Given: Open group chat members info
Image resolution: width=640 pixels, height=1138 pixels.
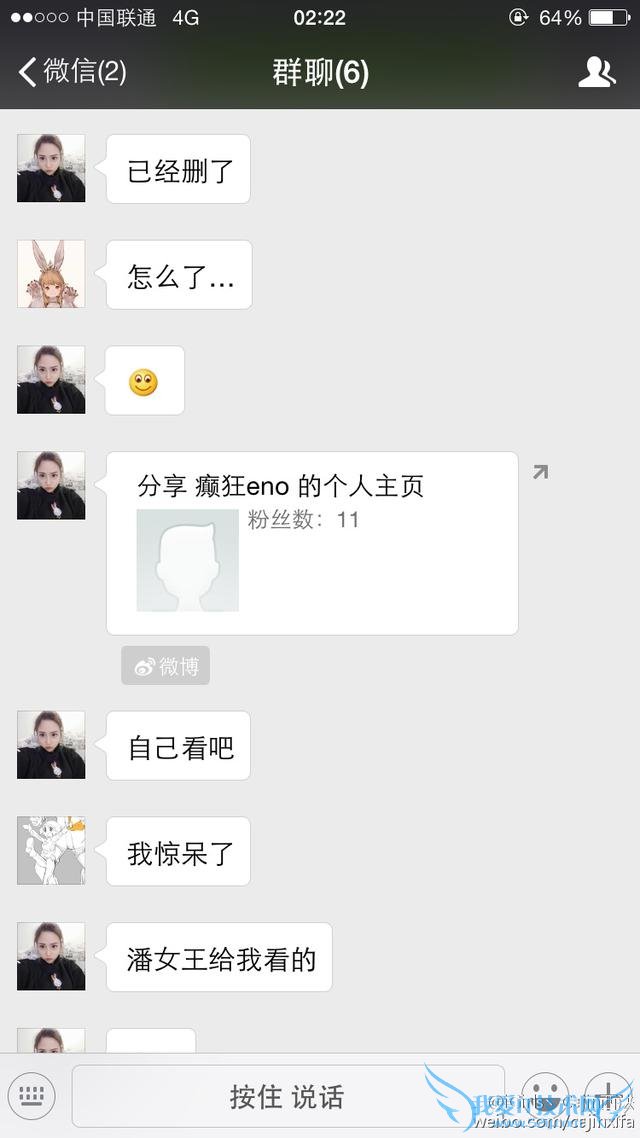Looking at the screenshot, I should [597, 72].
